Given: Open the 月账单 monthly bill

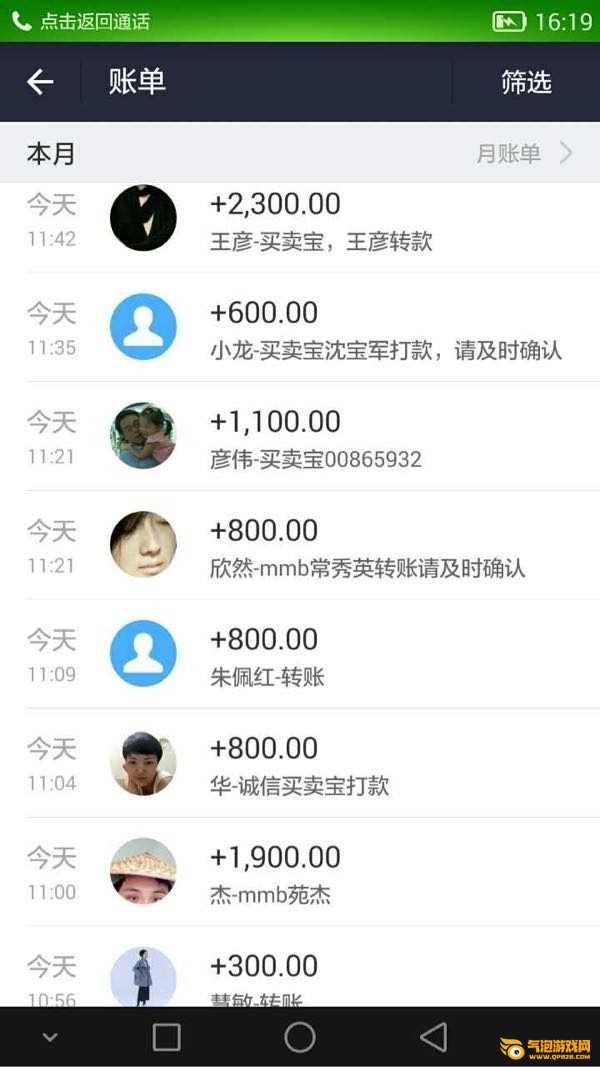Looking at the screenshot, I should coord(523,153).
